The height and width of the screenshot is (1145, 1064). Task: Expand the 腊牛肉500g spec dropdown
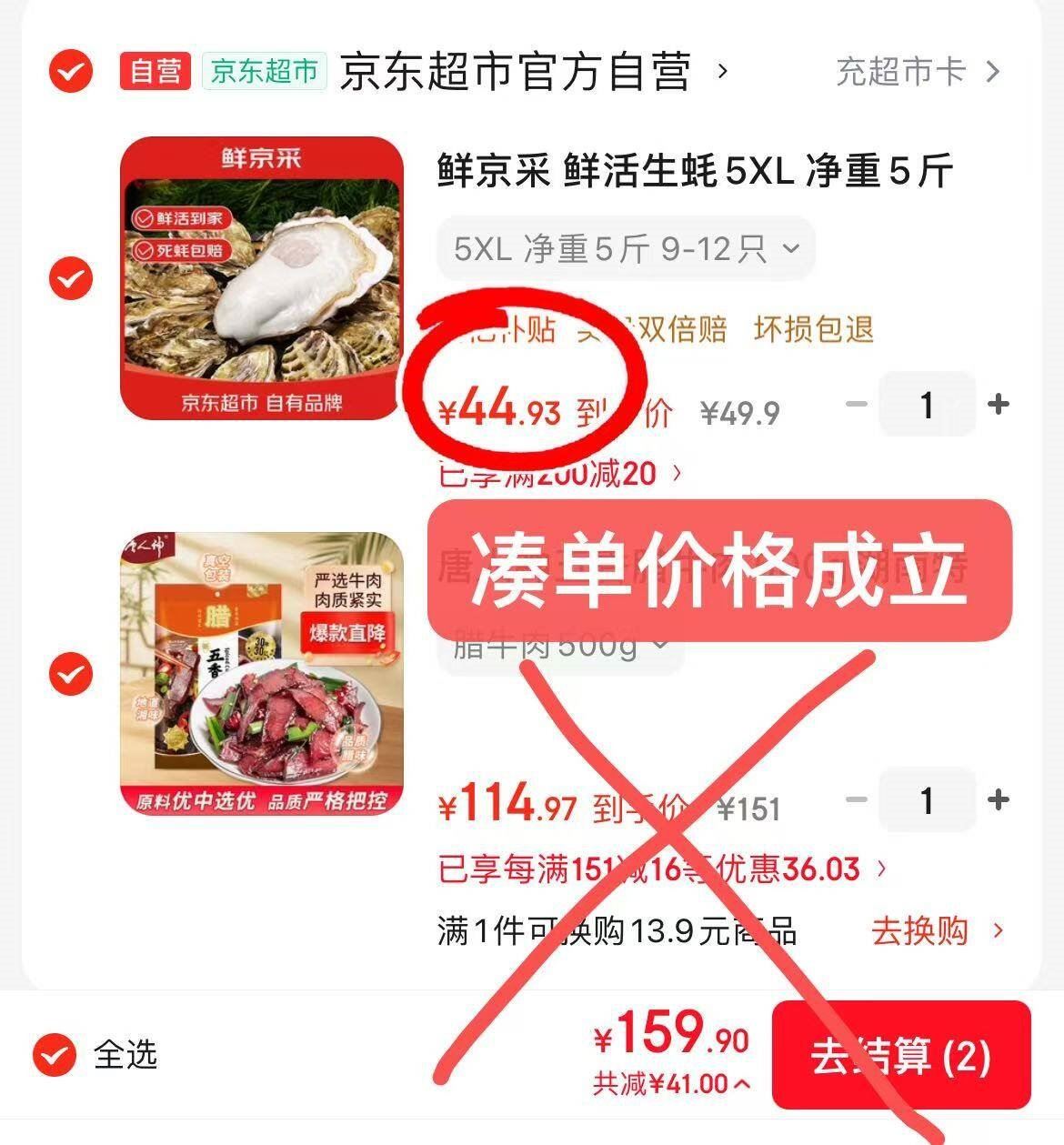[560, 647]
